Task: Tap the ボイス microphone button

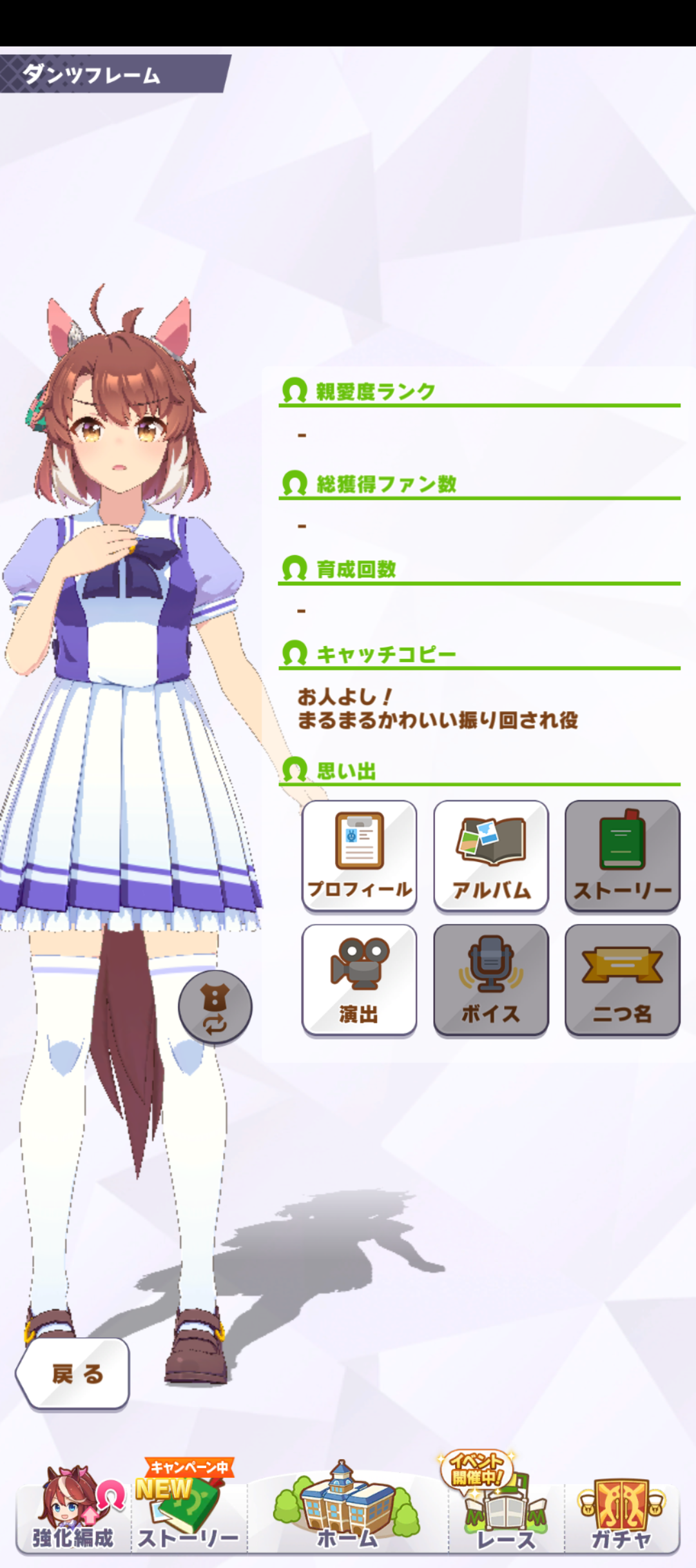Action: coord(490,979)
